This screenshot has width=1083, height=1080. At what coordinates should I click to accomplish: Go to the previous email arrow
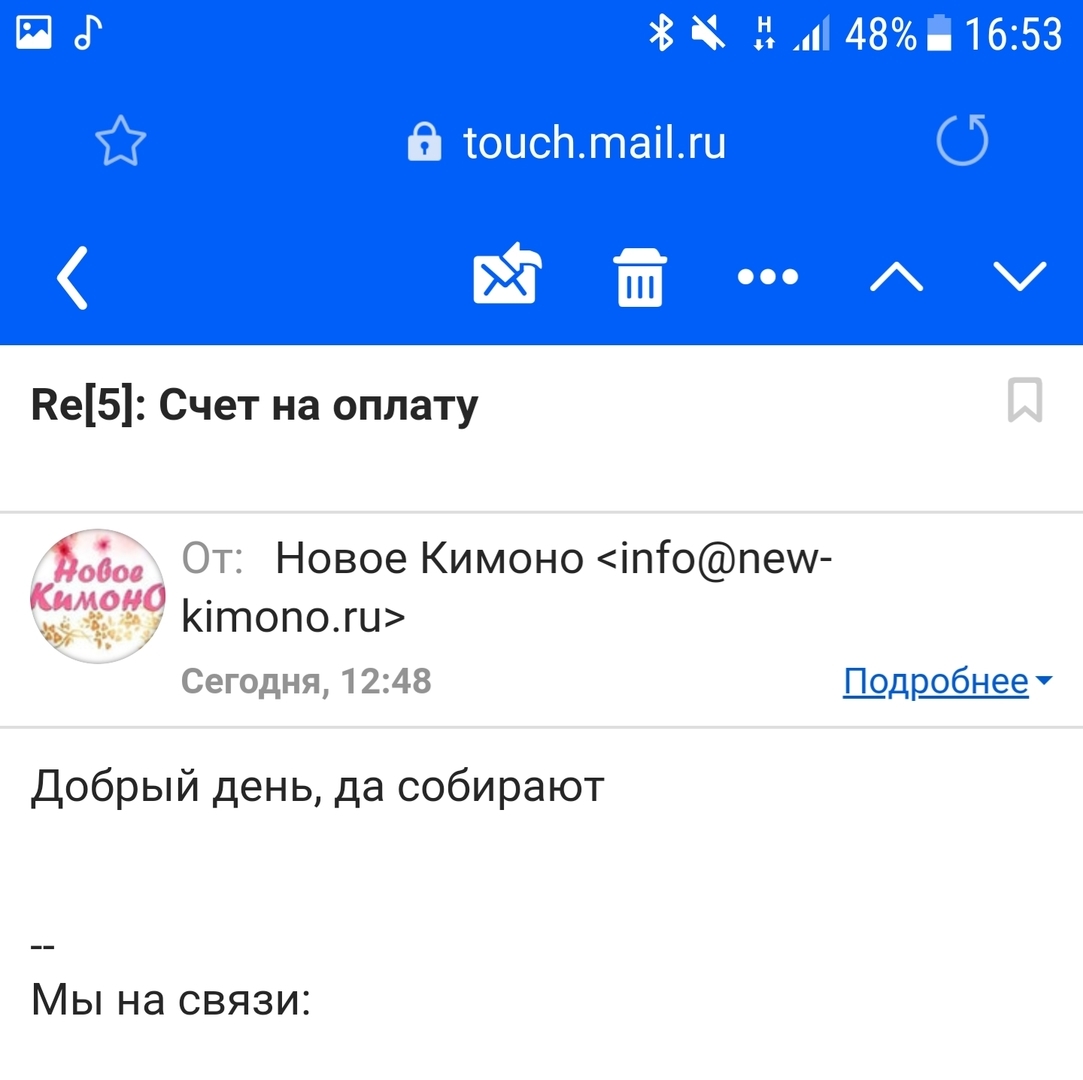click(896, 277)
